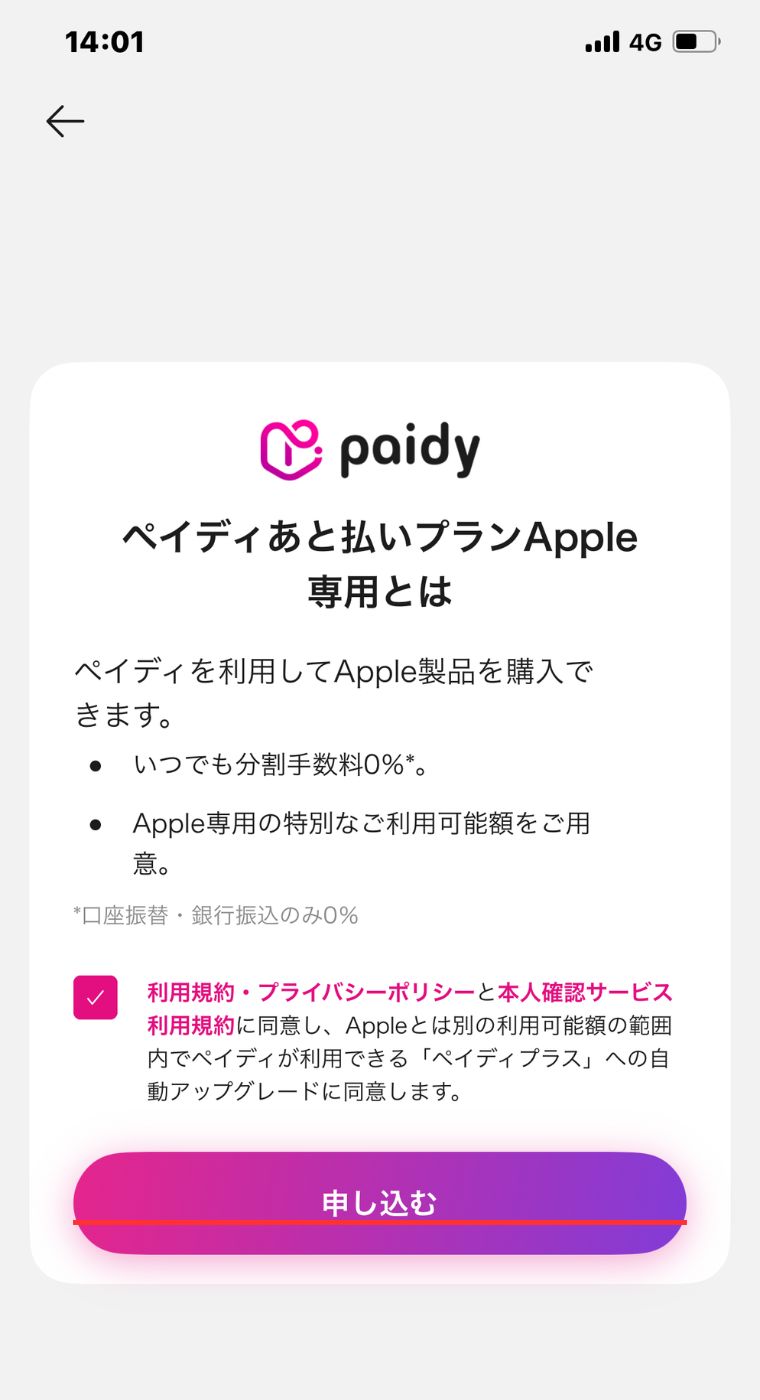760x1400 pixels.
Task: Open the 利用規約・プライバシーポリシー link
Action: (x=311, y=993)
